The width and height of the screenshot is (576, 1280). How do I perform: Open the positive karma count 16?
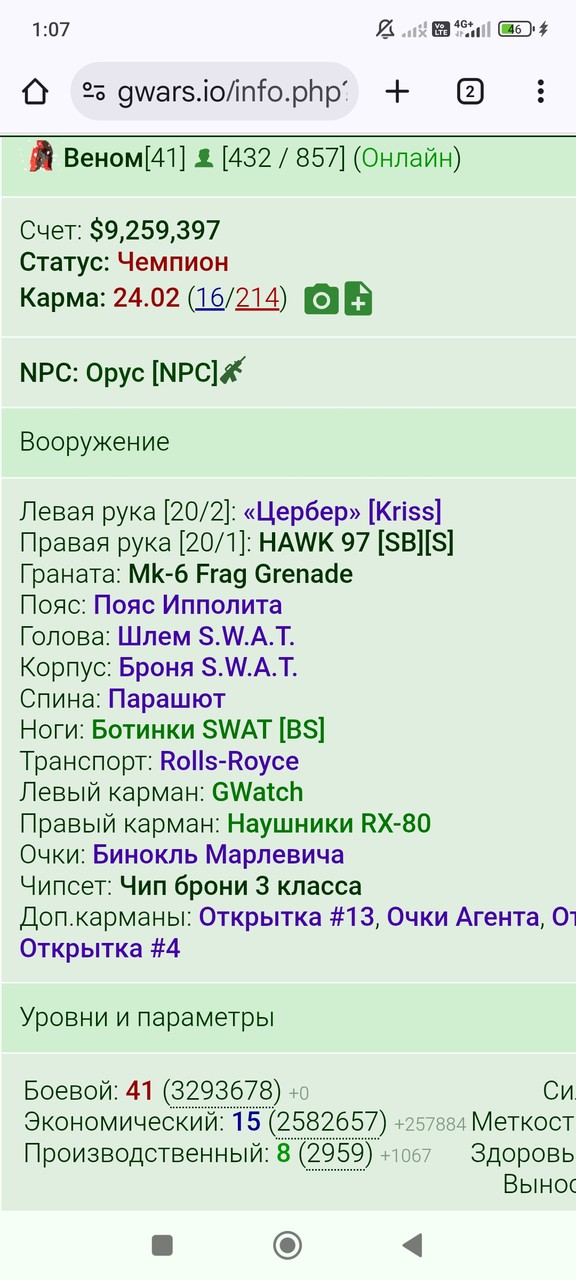(210, 298)
